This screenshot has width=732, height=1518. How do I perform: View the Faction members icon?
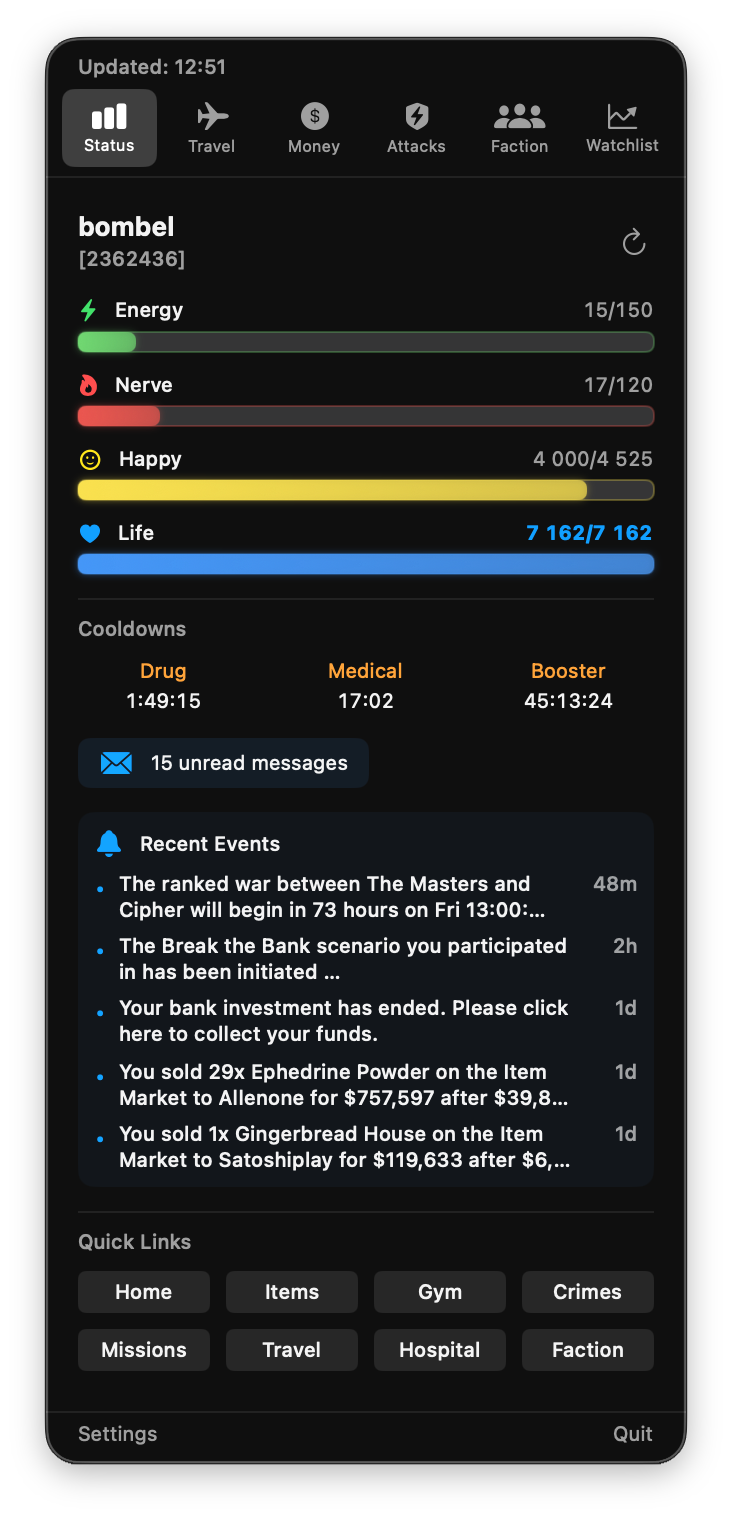[519, 116]
